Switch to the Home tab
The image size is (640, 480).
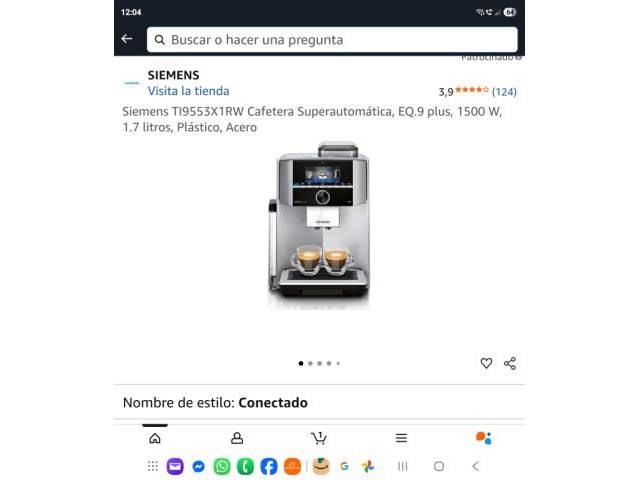click(155, 438)
